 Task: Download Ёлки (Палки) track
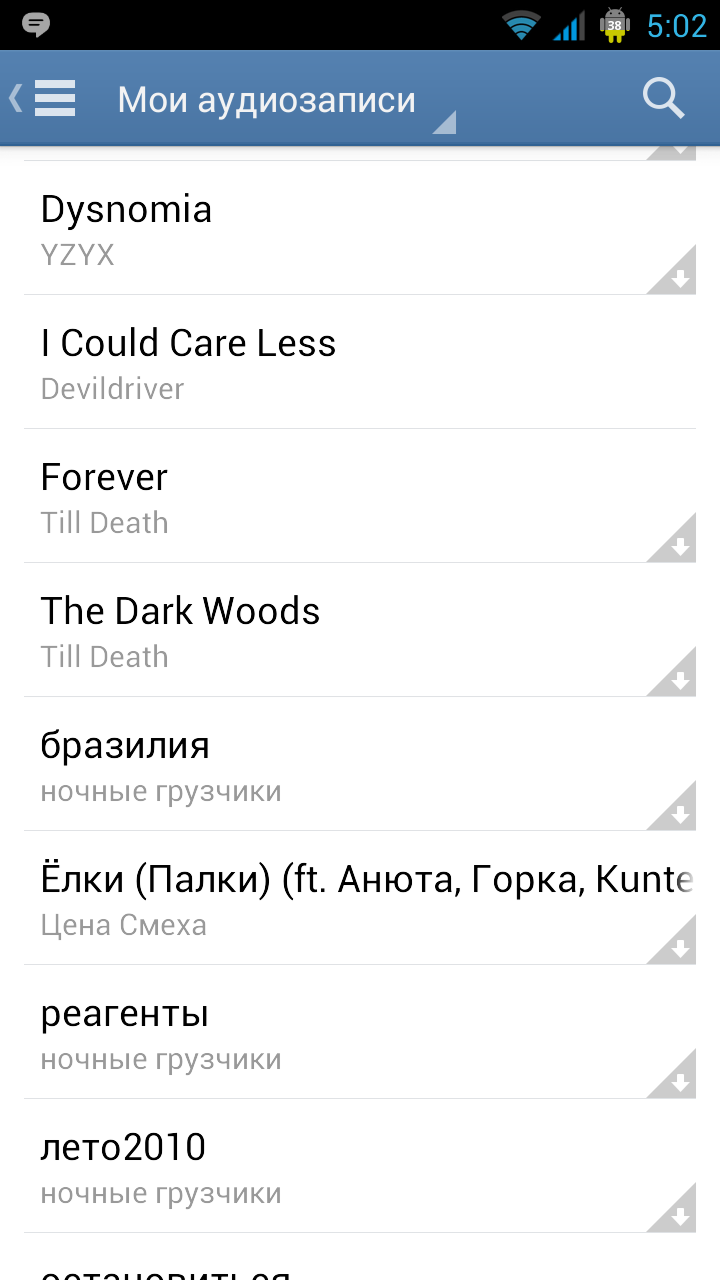[675, 943]
